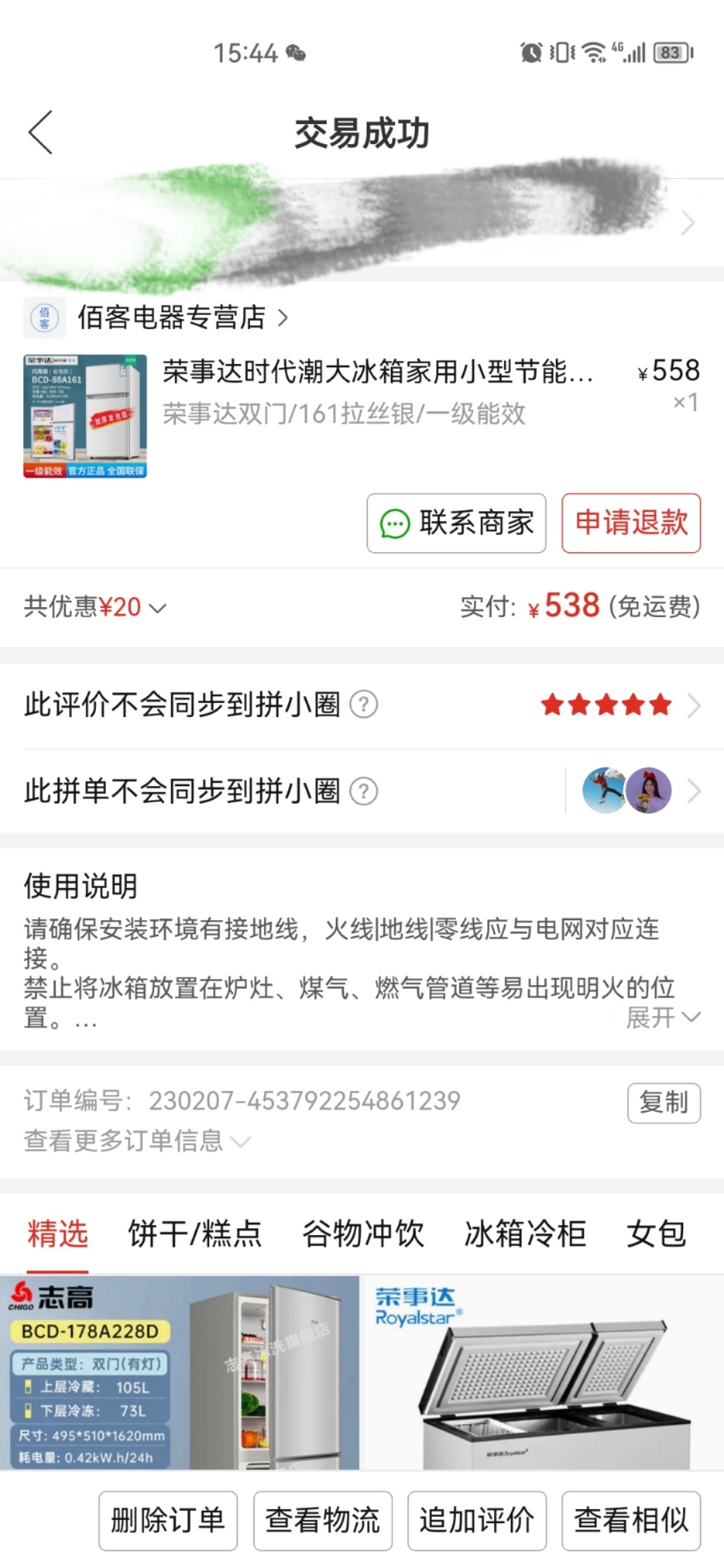724x1568 pixels.
Task: Tap 申请退款 to request a refund
Action: point(631,523)
